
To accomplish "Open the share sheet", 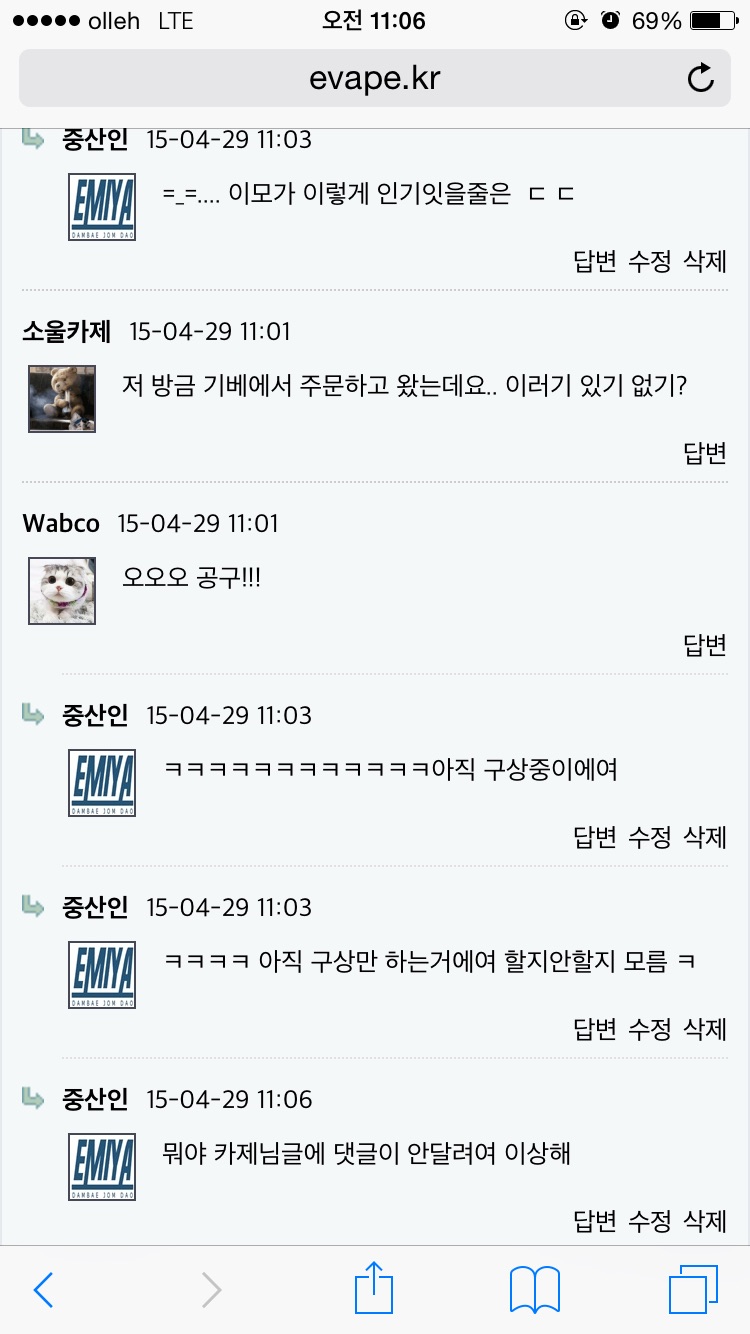I will [375, 1288].
